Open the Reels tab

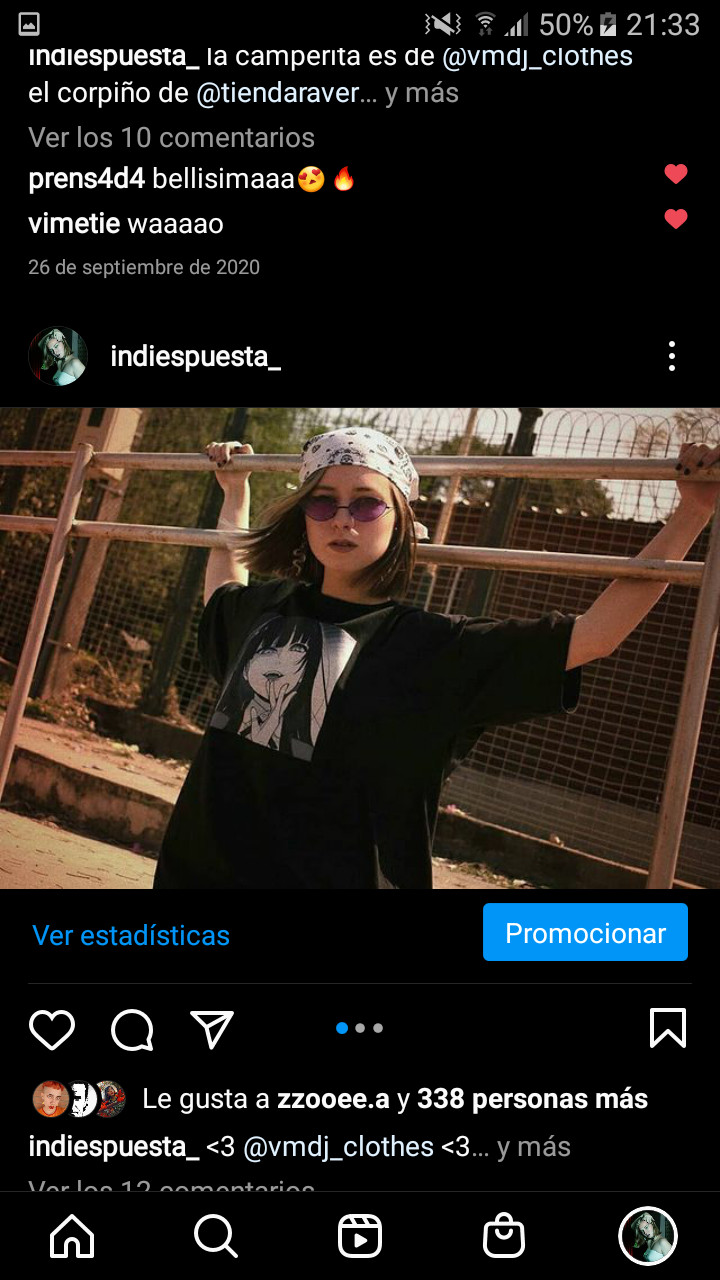click(x=360, y=1238)
